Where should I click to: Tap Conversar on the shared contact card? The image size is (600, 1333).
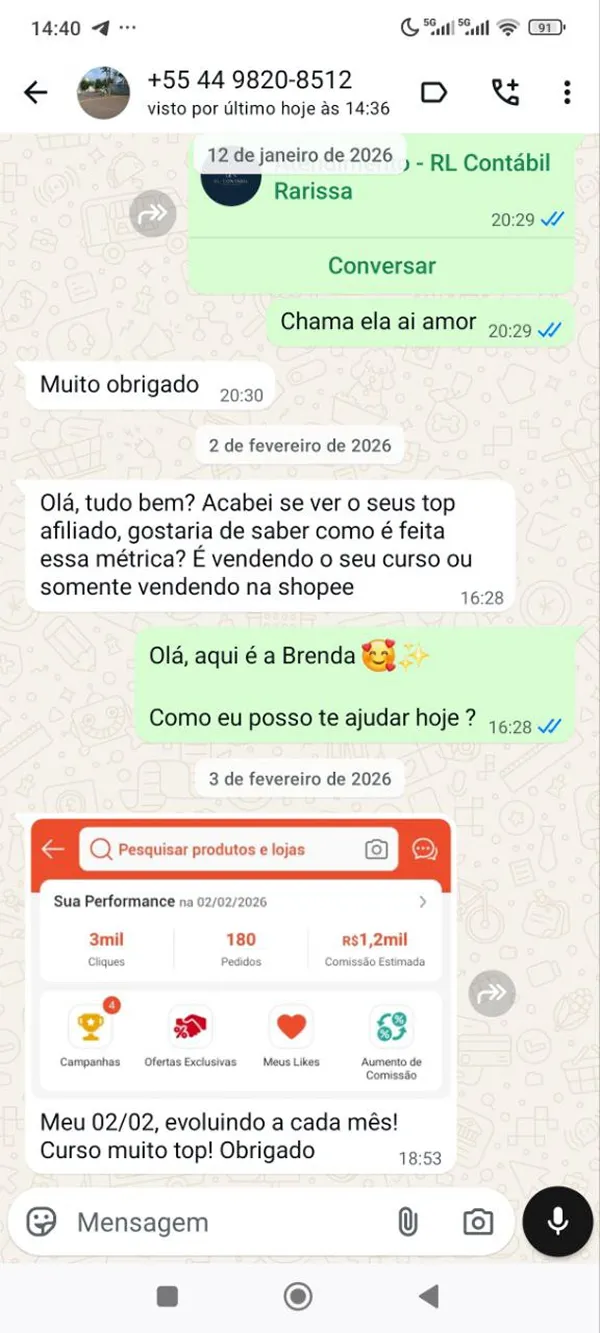[382, 266]
